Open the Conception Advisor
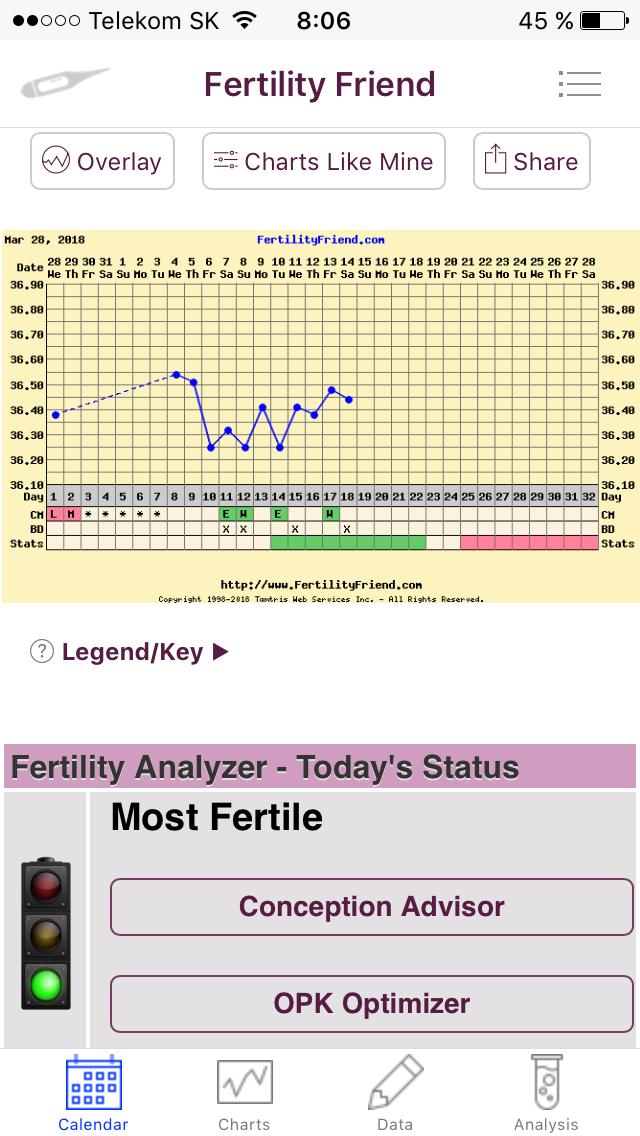640x1136 pixels. pyautogui.click(x=371, y=907)
